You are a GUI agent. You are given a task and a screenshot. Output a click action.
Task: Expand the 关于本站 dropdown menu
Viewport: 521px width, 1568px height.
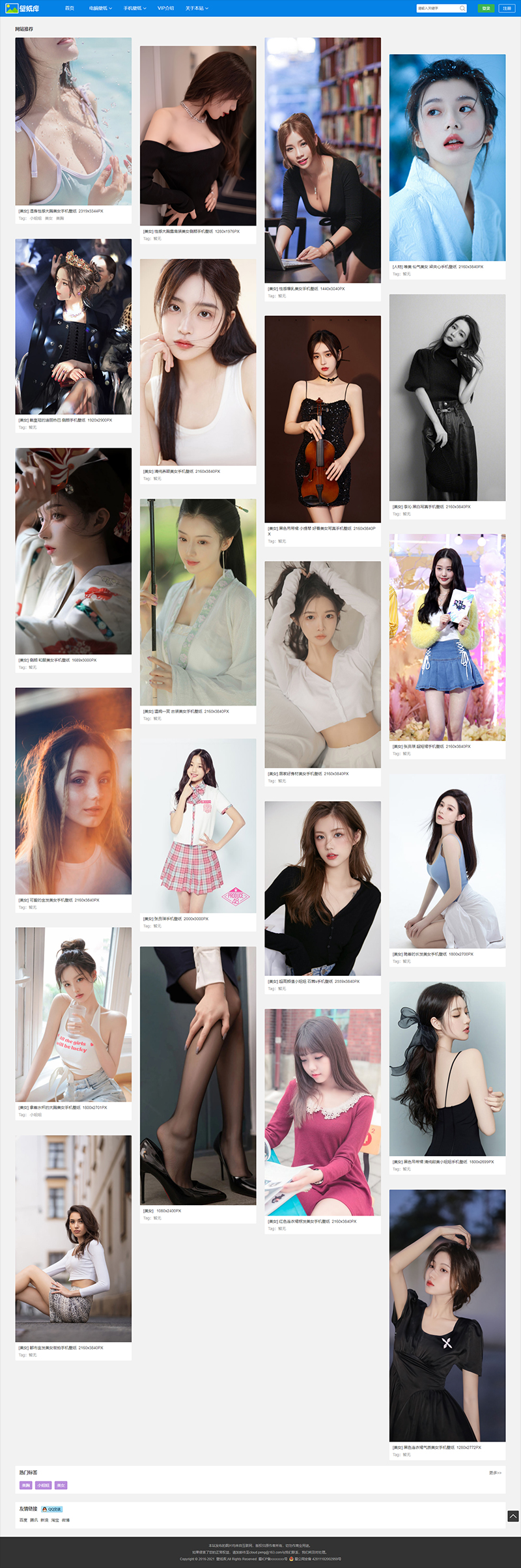(x=196, y=8)
